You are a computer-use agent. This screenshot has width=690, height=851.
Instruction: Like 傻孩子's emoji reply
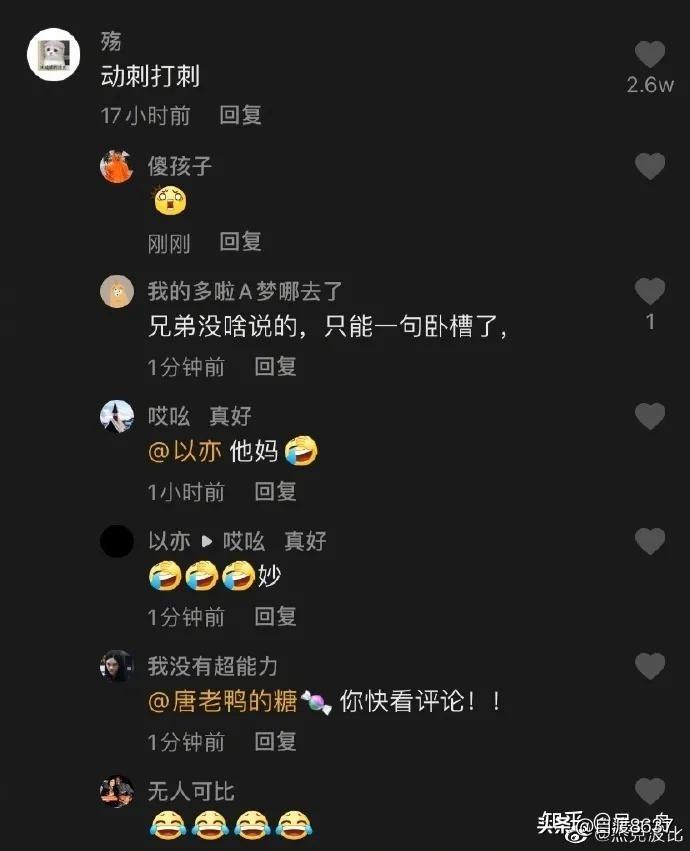pos(650,166)
